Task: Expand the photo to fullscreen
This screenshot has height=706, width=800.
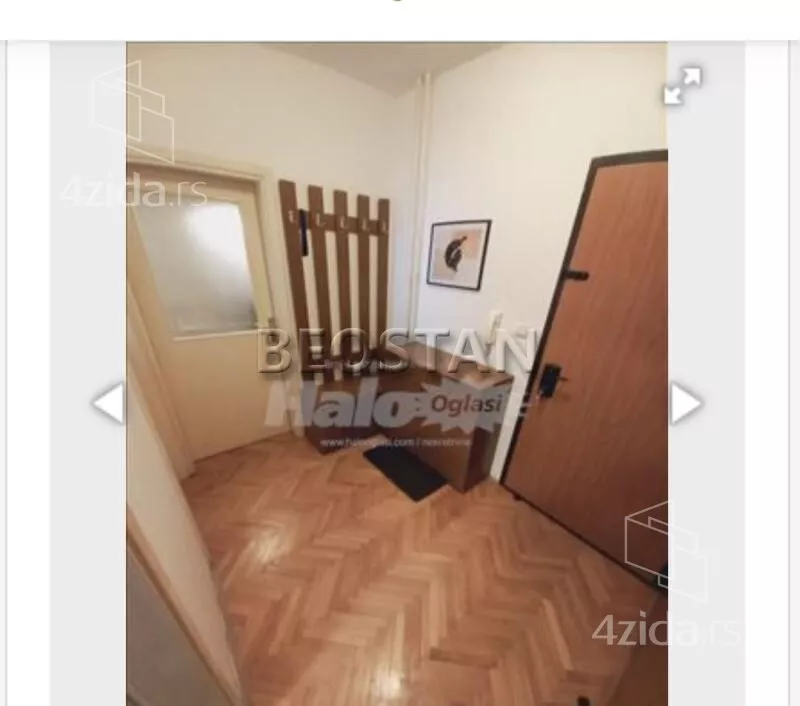Action: coord(682,86)
